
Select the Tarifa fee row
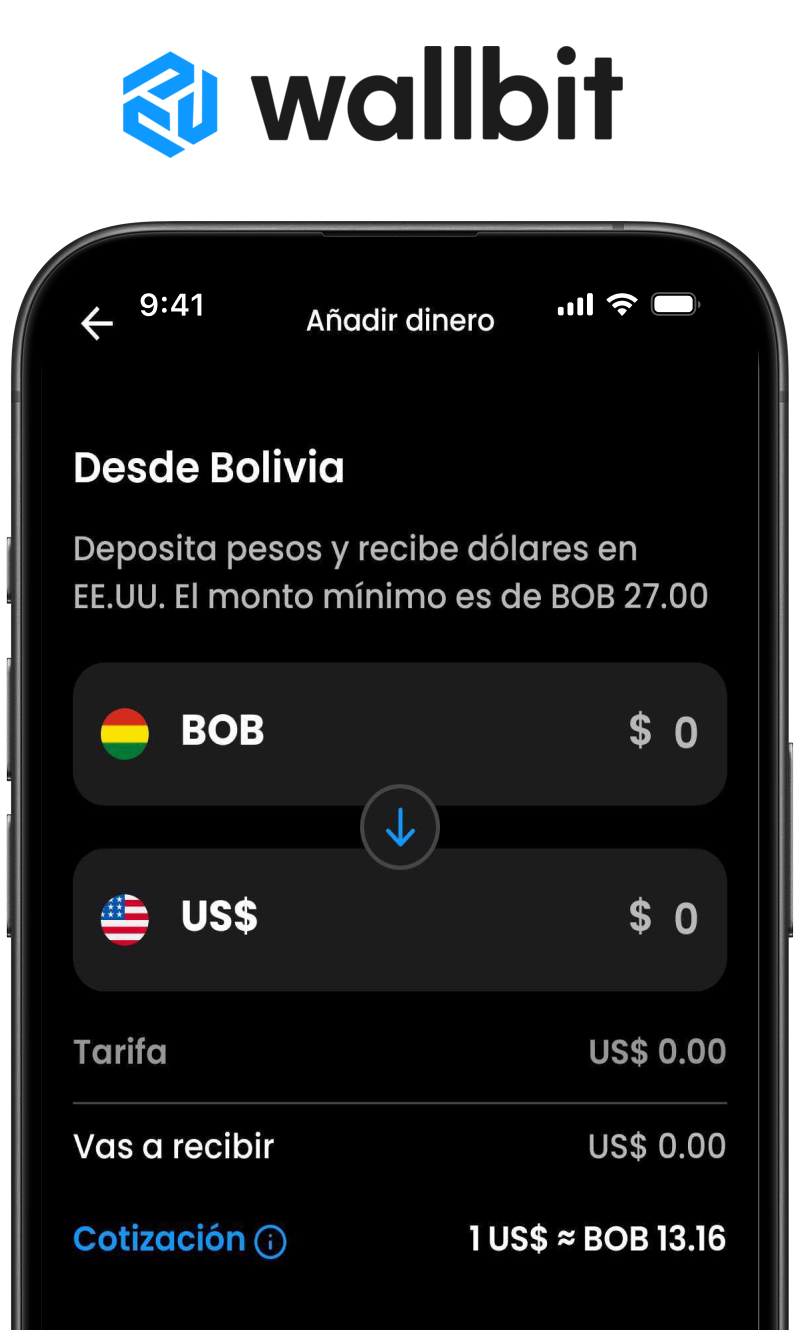click(x=119, y=1052)
